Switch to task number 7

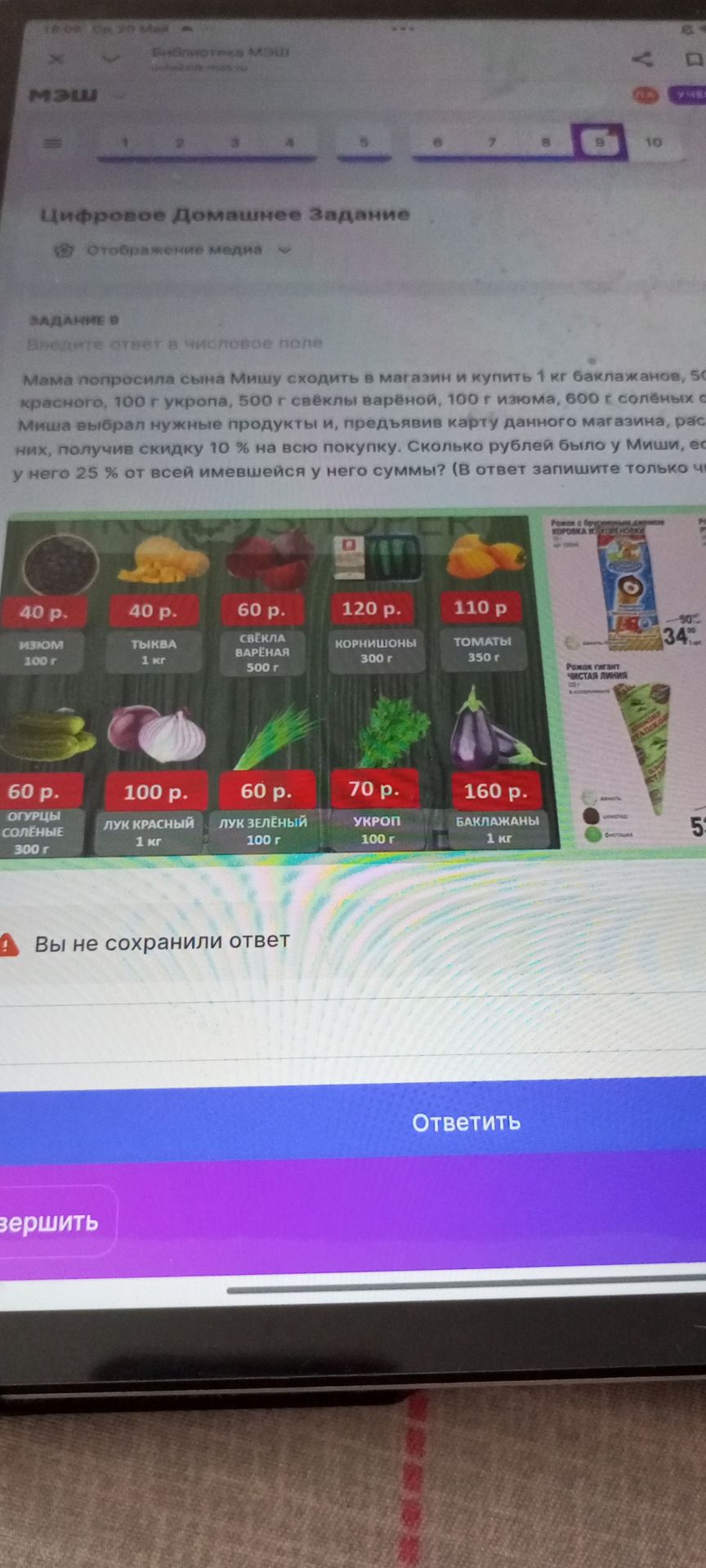coord(492,142)
